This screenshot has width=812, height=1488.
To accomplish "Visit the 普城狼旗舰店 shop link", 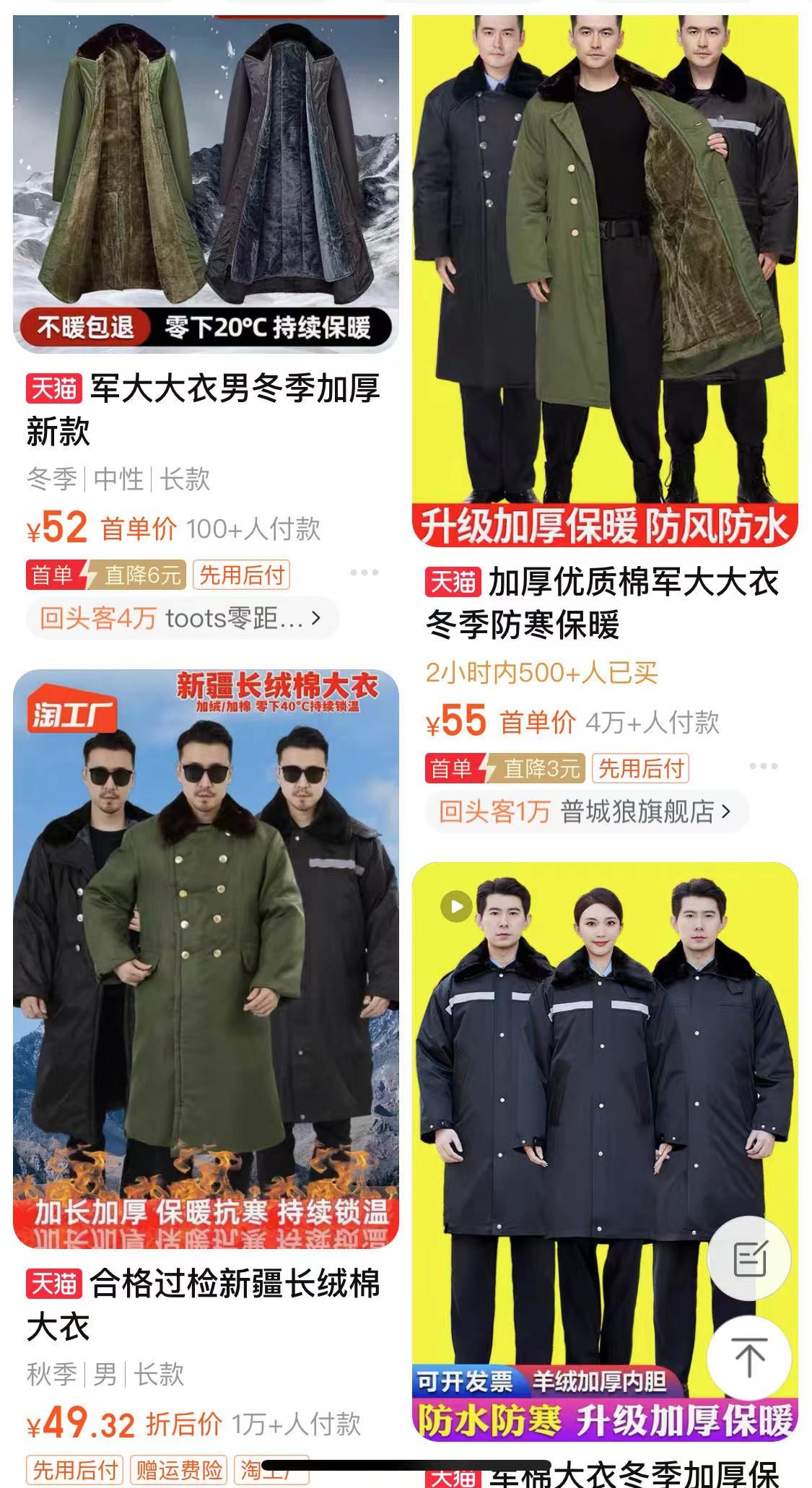I will click(x=586, y=812).
